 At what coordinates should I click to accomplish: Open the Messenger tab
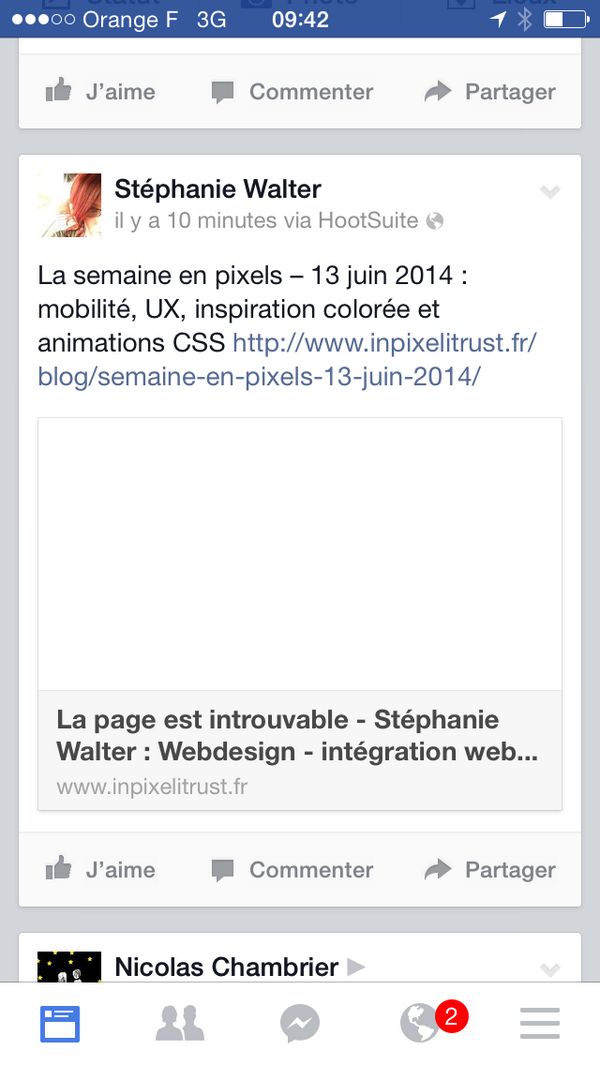(300, 1023)
